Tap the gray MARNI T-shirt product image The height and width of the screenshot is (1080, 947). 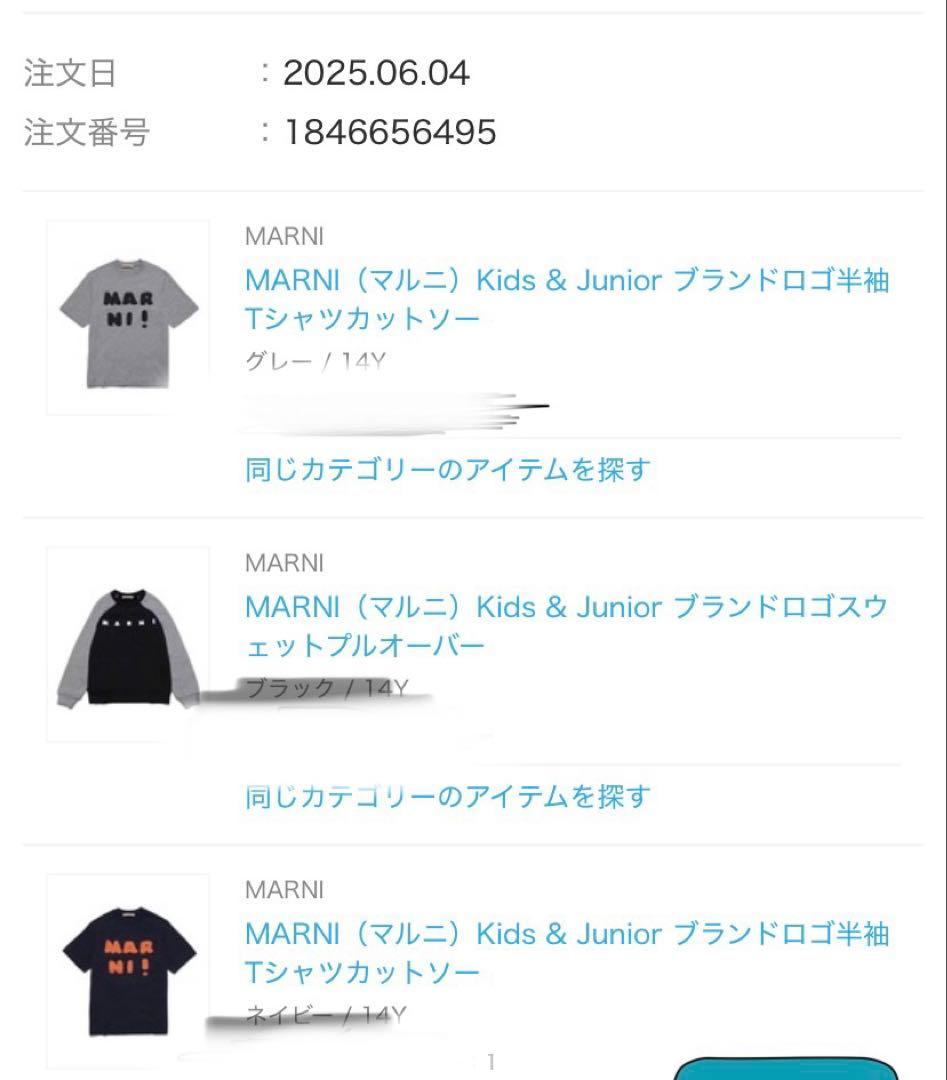coord(128,316)
